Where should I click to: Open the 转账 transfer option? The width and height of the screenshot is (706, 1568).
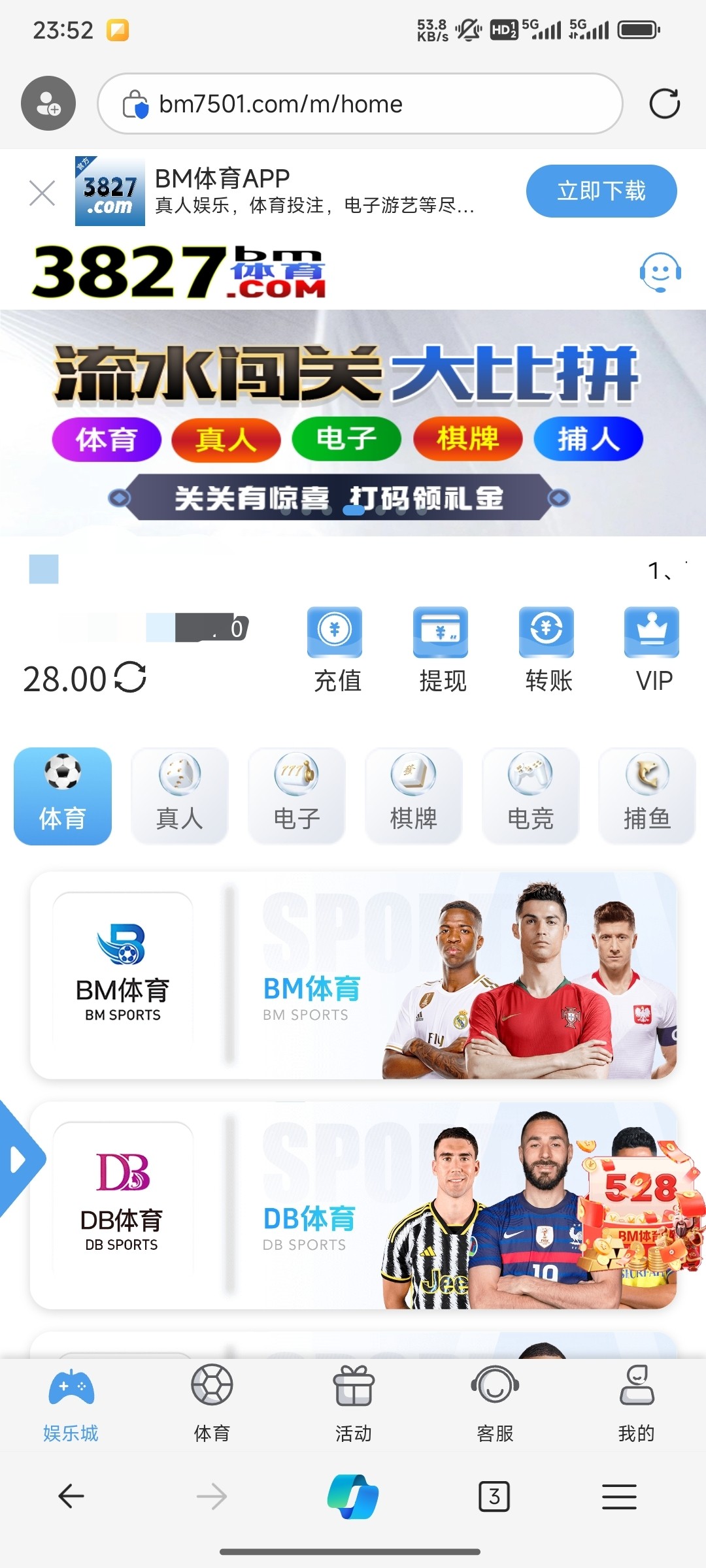pyautogui.click(x=547, y=649)
